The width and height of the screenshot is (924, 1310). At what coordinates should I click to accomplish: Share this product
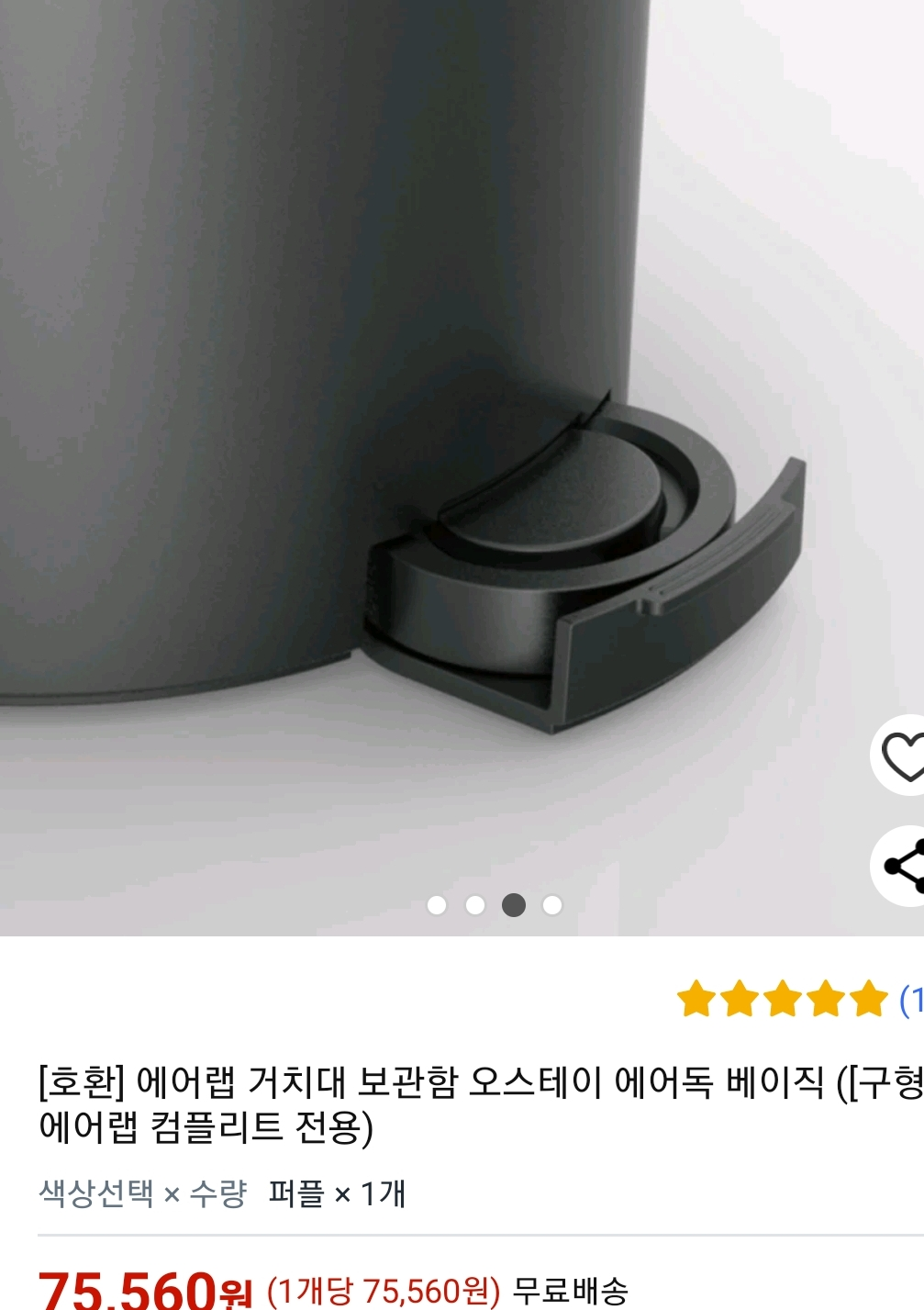pos(903,866)
